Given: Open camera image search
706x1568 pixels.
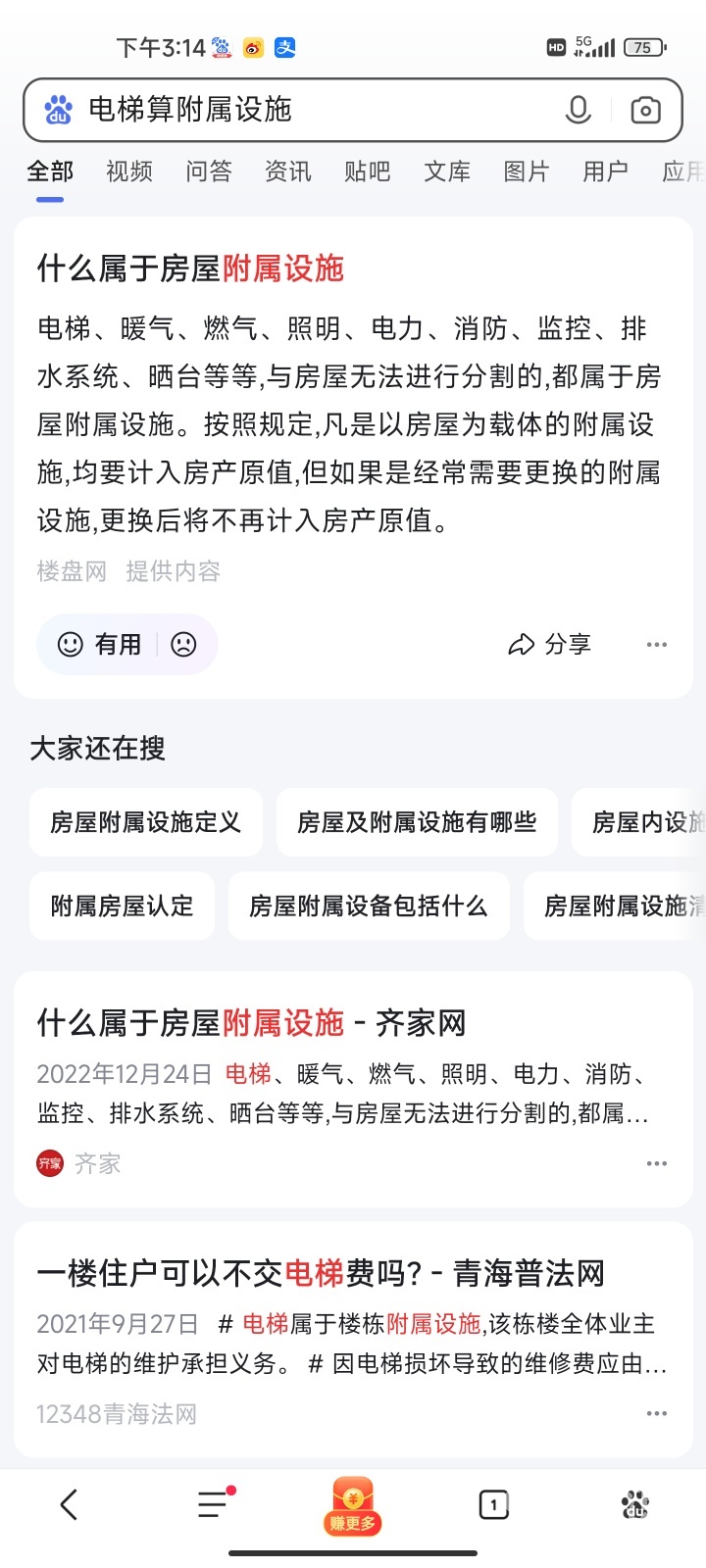Looking at the screenshot, I should (645, 110).
